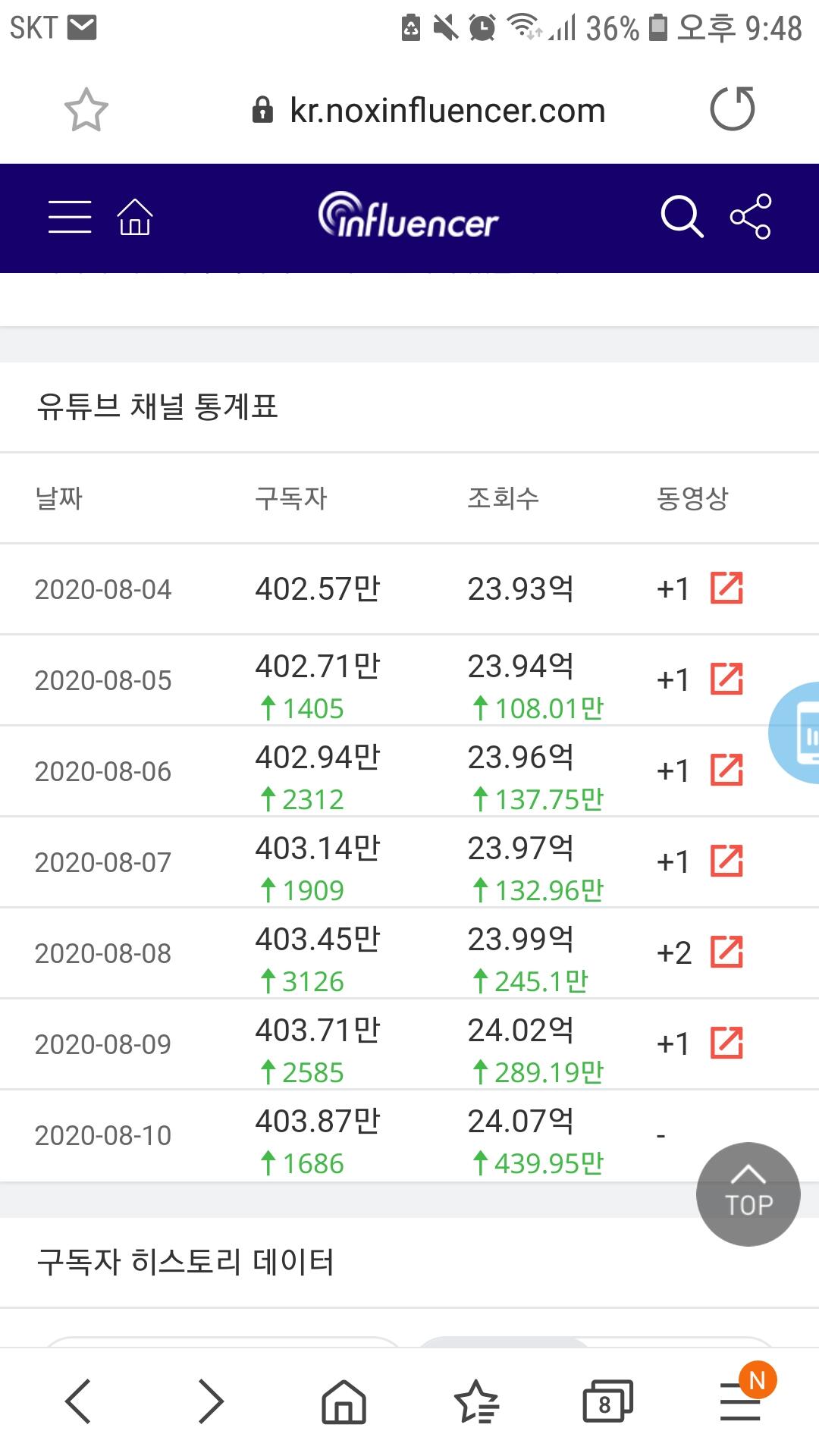This screenshot has height=1456, width=819.
Task: Share this page via share icon
Action: click(x=751, y=217)
